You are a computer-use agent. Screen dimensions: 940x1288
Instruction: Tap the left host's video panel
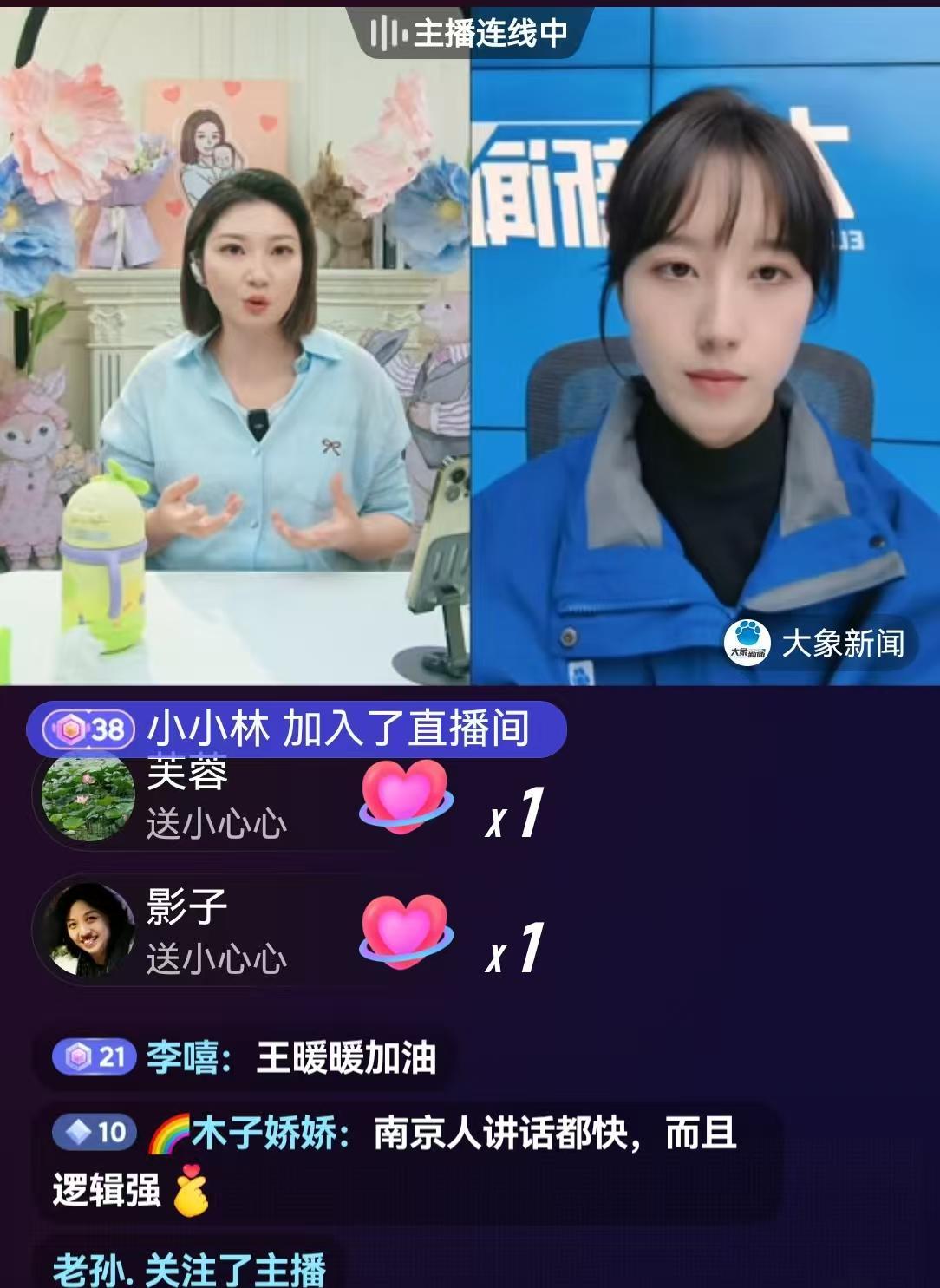pos(234,364)
